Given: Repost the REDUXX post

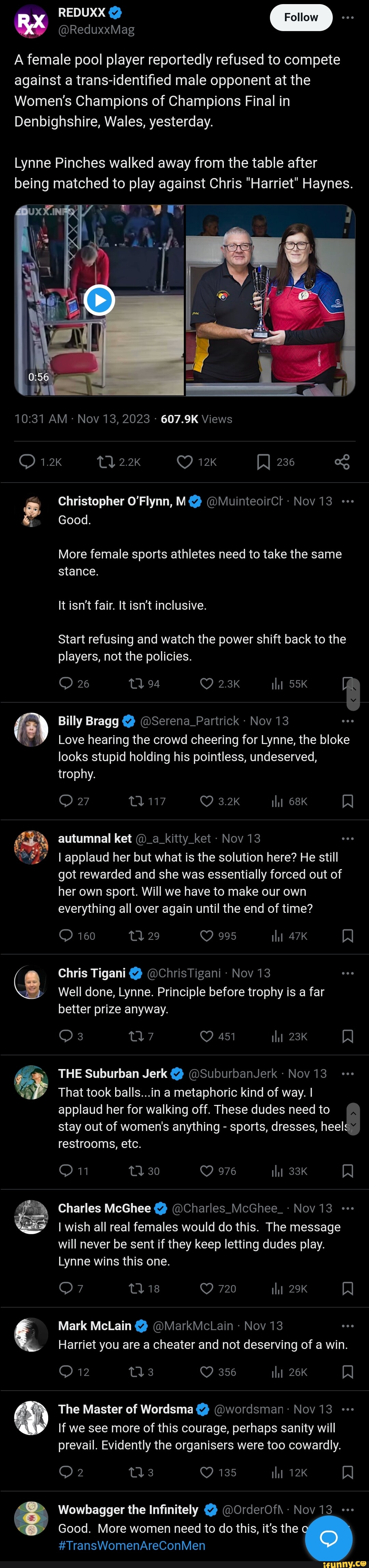Looking at the screenshot, I should tap(107, 462).
